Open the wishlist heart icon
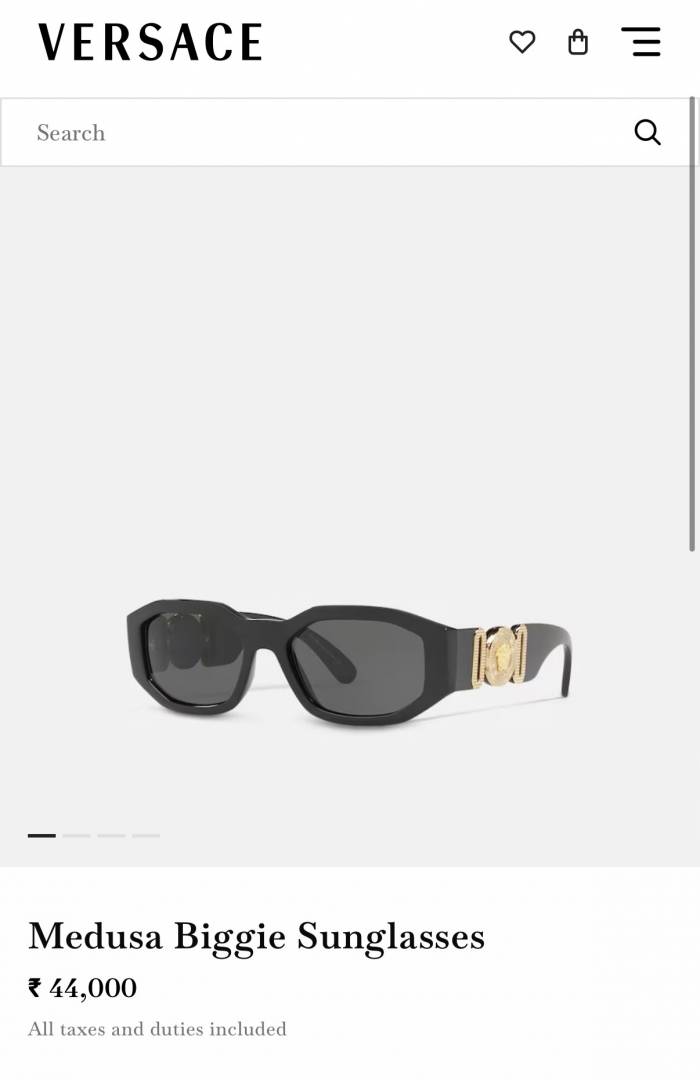 click(522, 42)
